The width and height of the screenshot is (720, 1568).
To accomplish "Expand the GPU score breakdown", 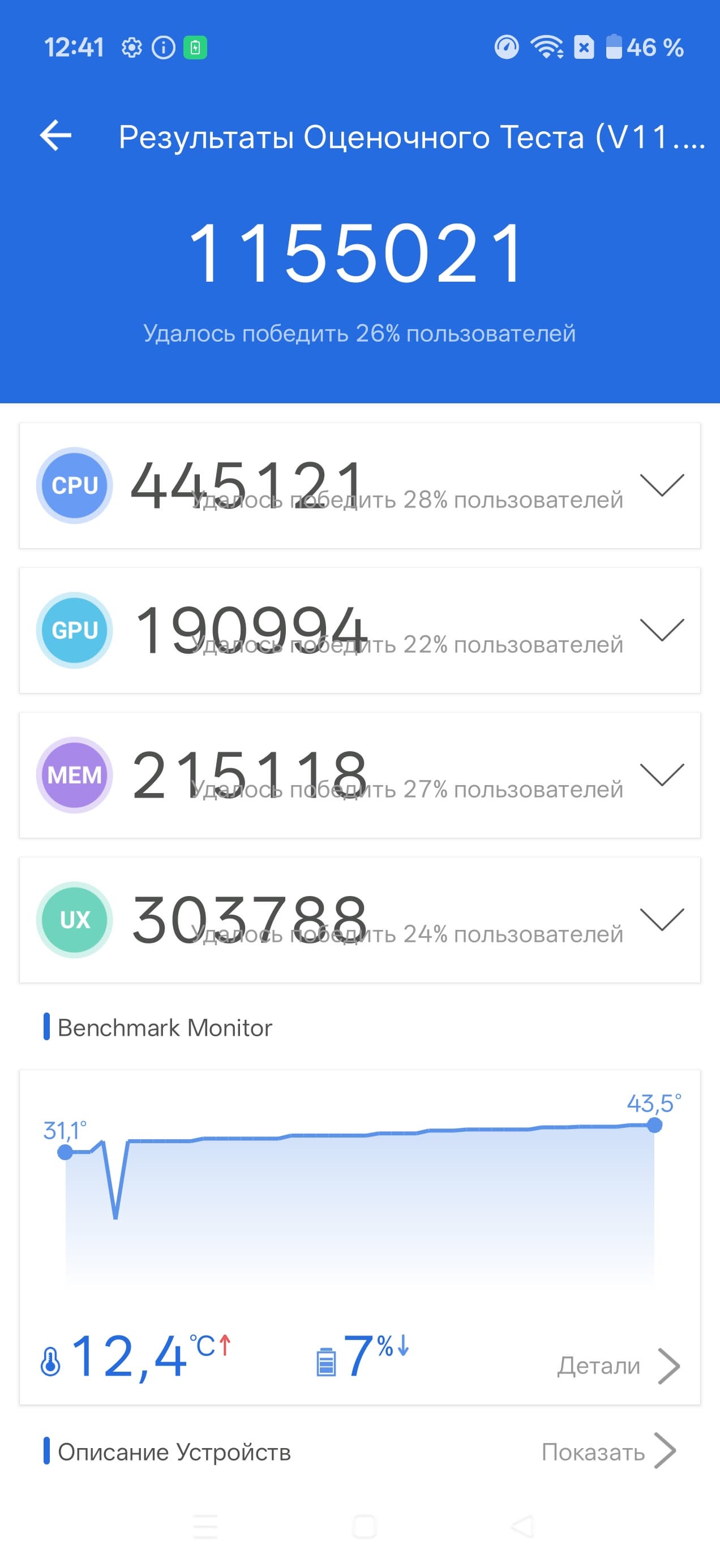I will pyautogui.click(x=662, y=630).
